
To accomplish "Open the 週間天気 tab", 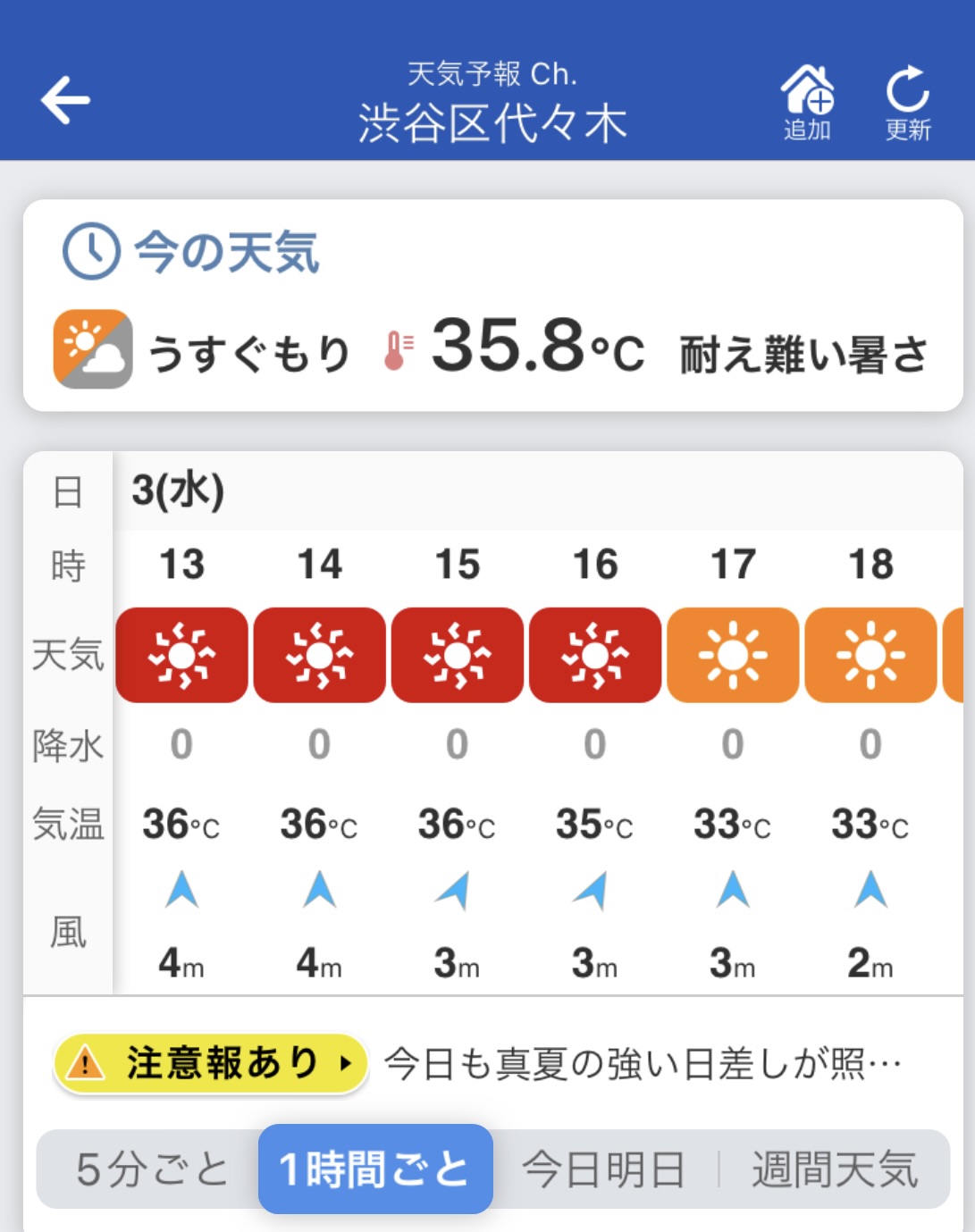I will (x=834, y=1169).
